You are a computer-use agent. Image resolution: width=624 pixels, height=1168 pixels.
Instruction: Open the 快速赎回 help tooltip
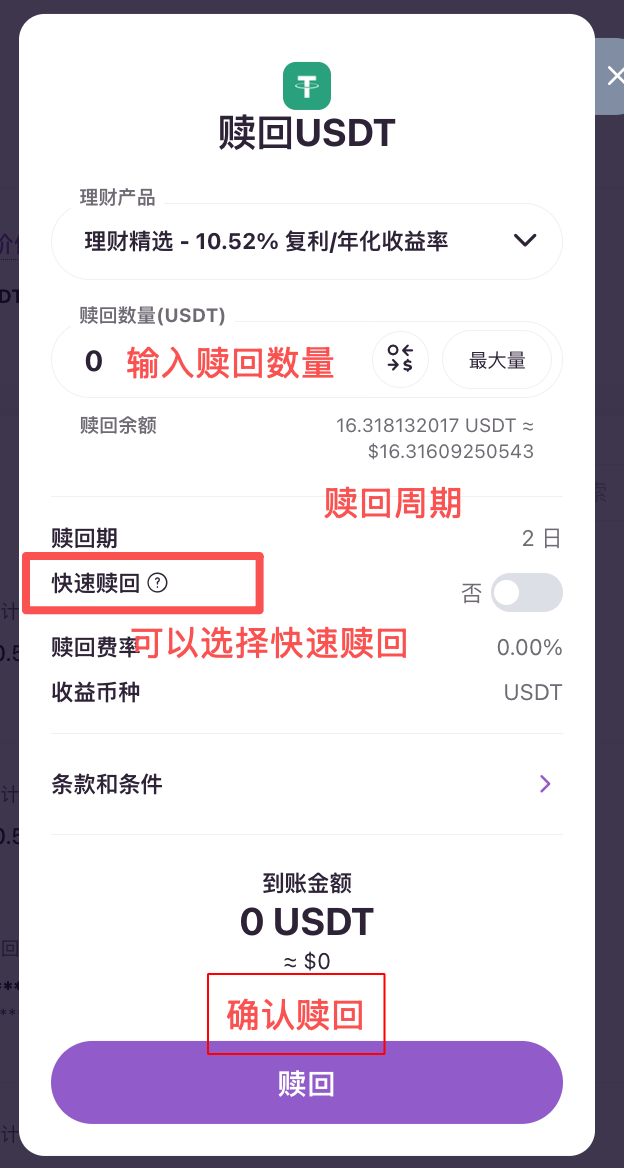(157, 583)
